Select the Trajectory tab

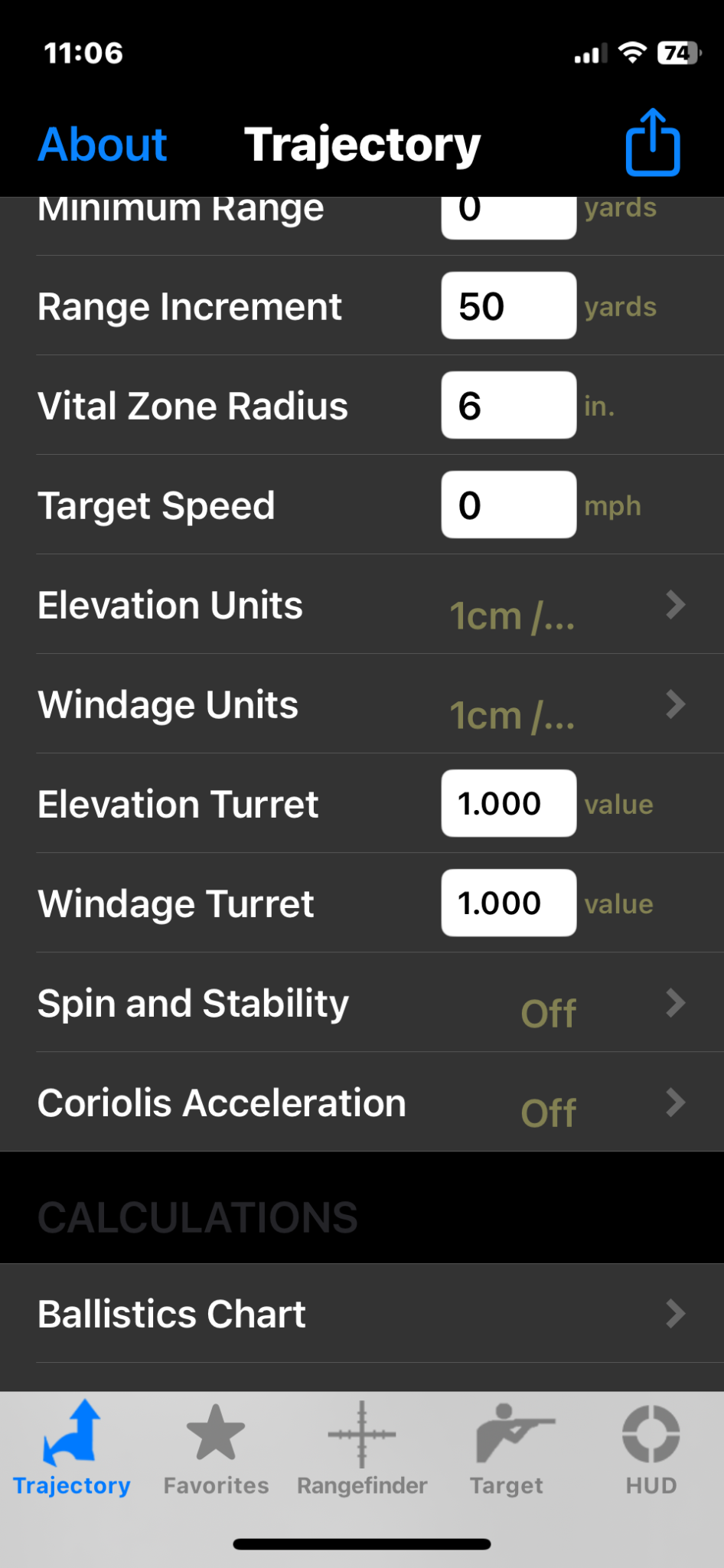pos(72,1449)
